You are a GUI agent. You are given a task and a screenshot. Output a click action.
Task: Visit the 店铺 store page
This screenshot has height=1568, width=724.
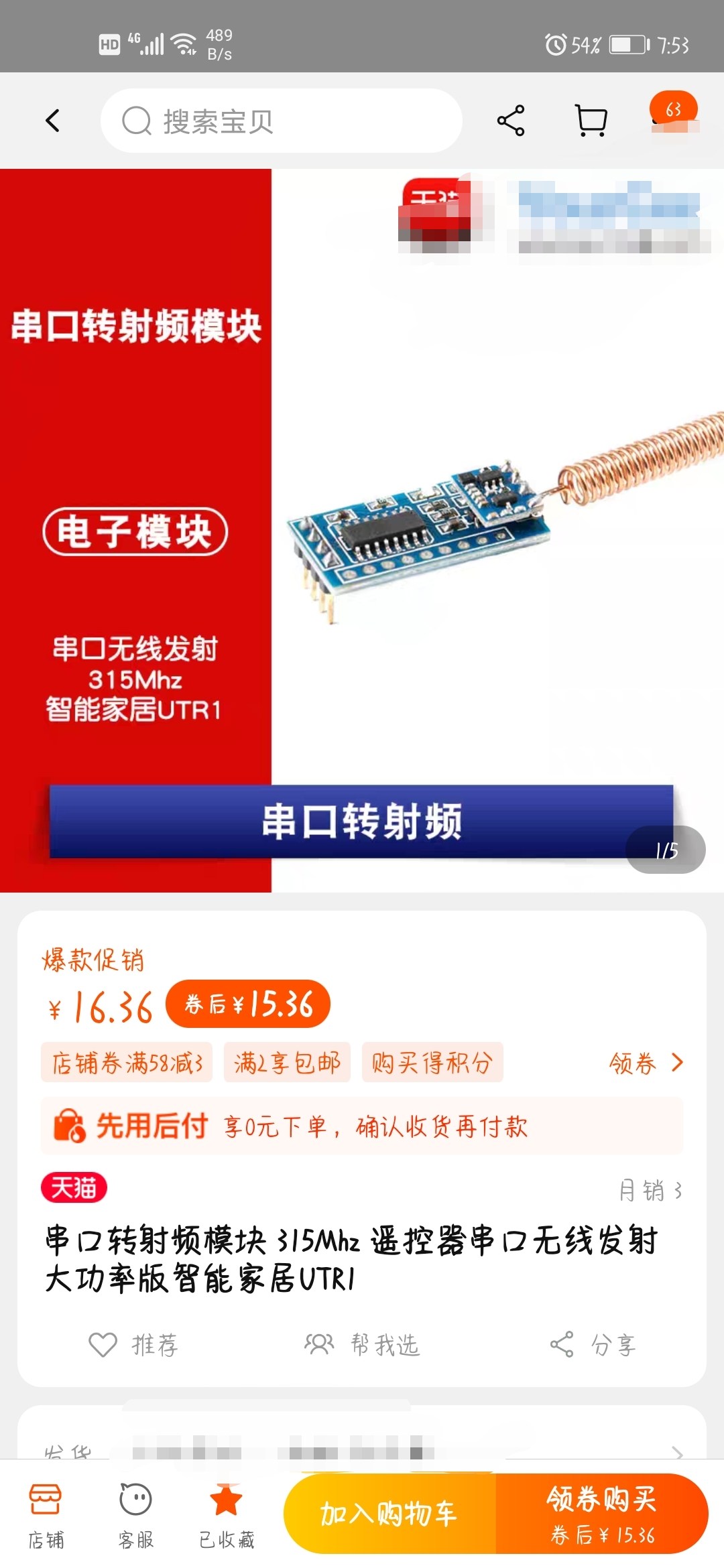[x=46, y=1513]
